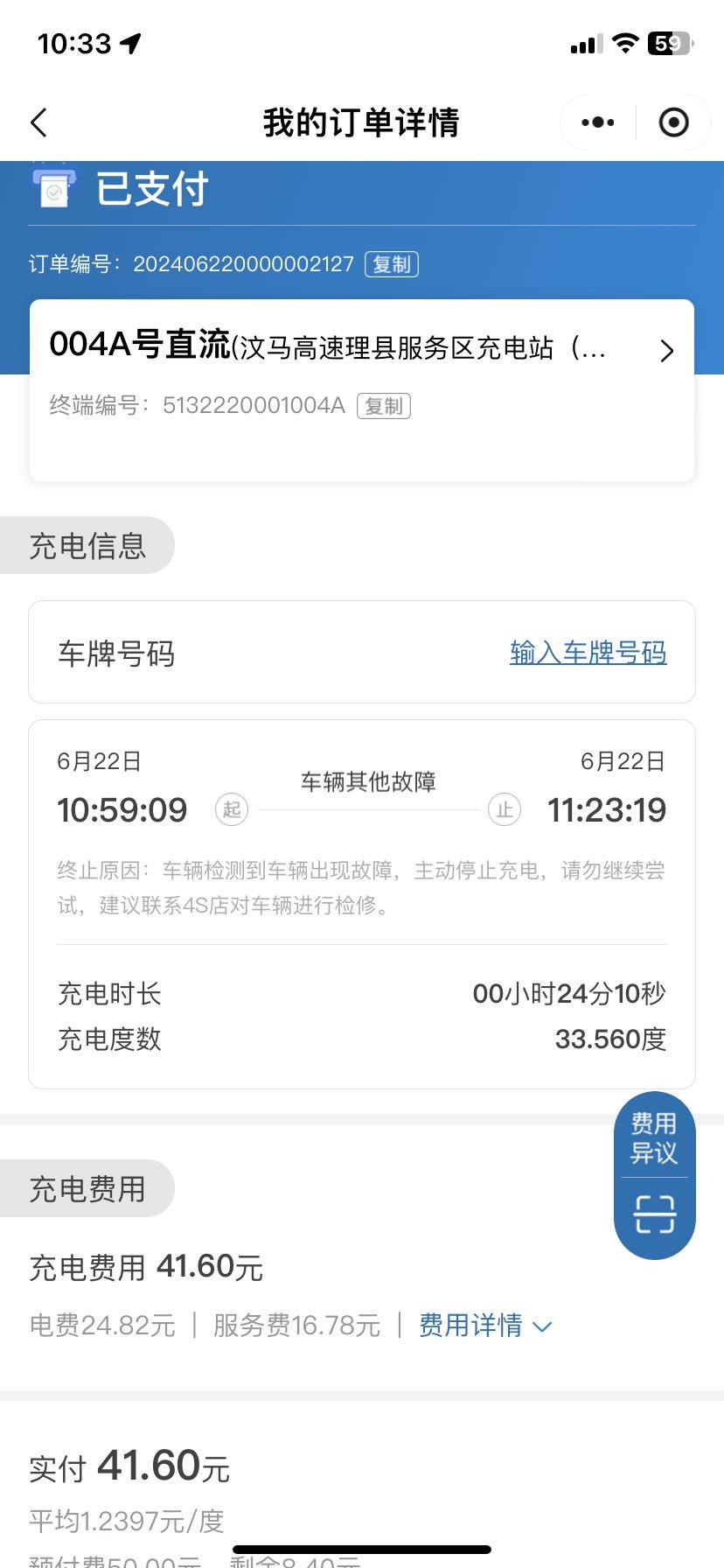Image resolution: width=724 pixels, height=1568 pixels.
Task: Tap the scan icon below 费用异议
Action: (655, 1214)
